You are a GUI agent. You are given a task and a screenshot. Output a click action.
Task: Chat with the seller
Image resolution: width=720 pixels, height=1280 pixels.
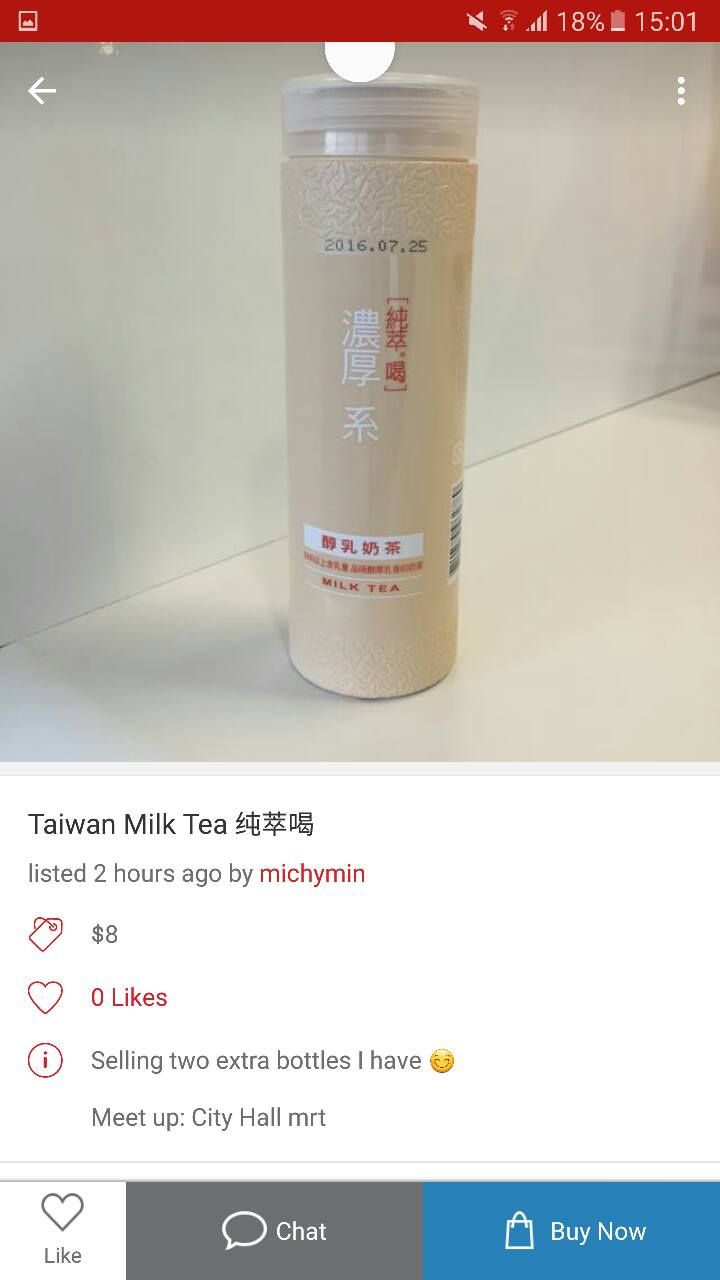pyautogui.click(x=274, y=1231)
